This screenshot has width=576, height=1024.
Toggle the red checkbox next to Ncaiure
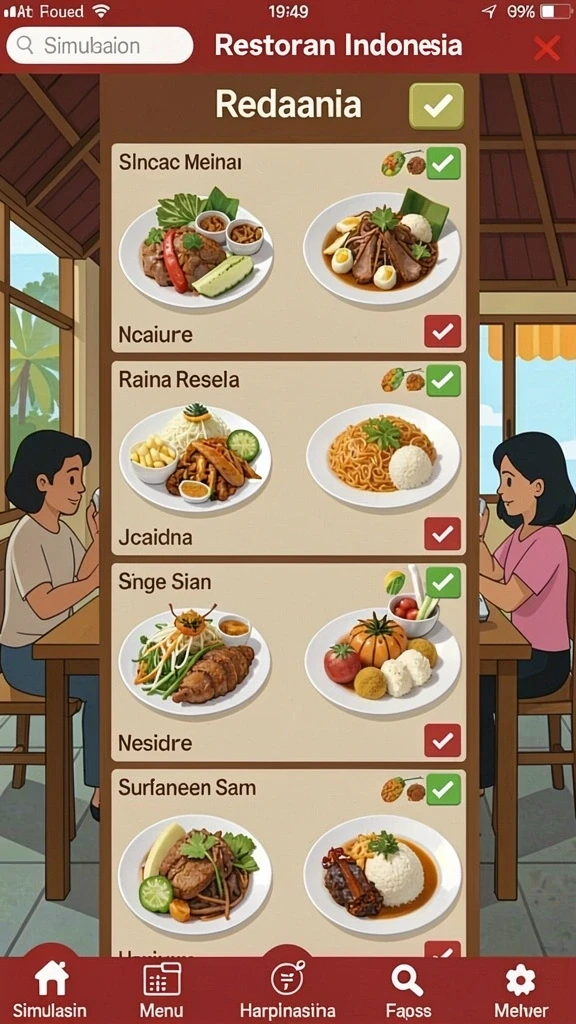[x=443, y=331]
